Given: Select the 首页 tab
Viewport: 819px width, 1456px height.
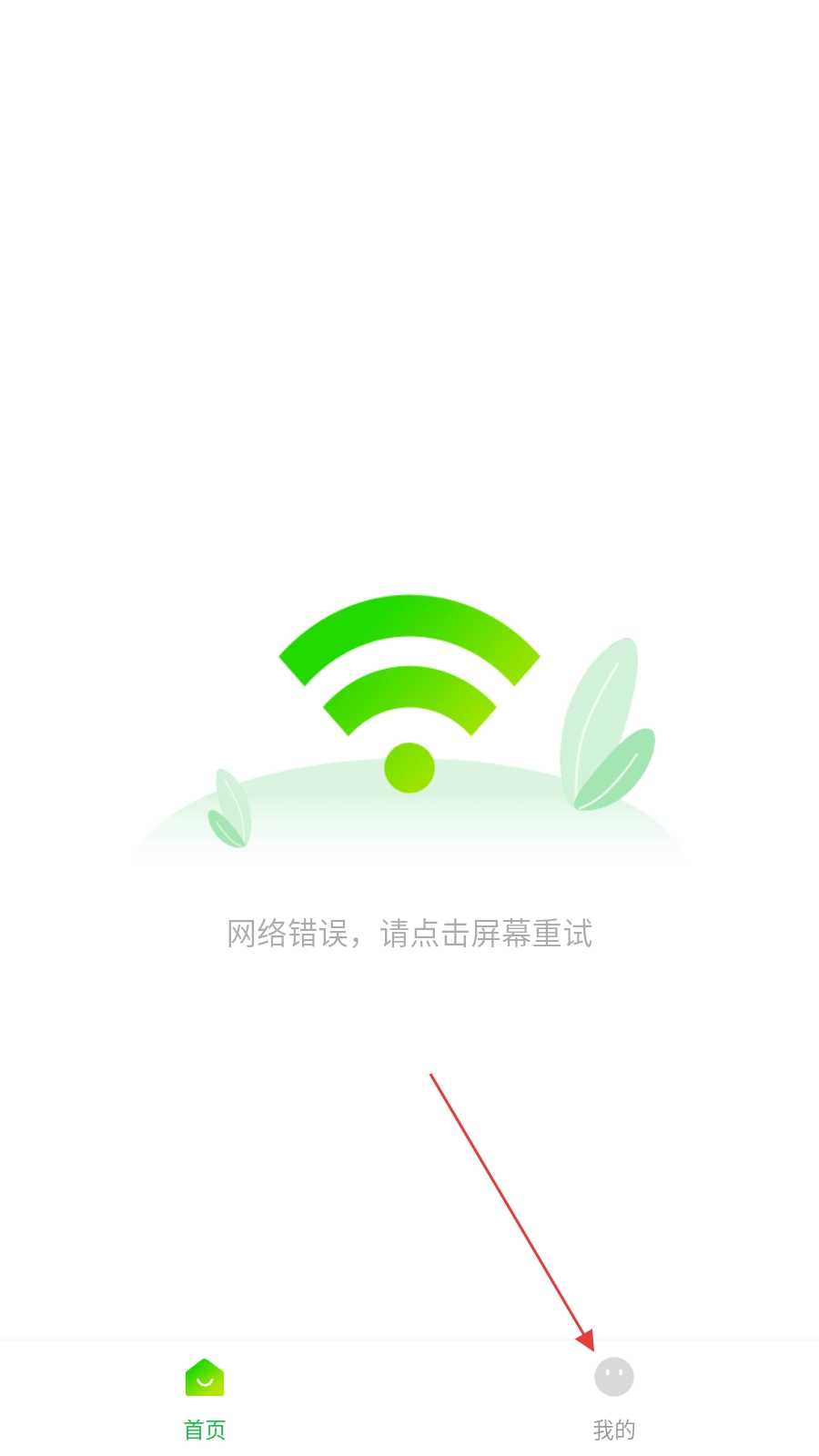Looking at the screenshot, I should tap(205, 1399).
